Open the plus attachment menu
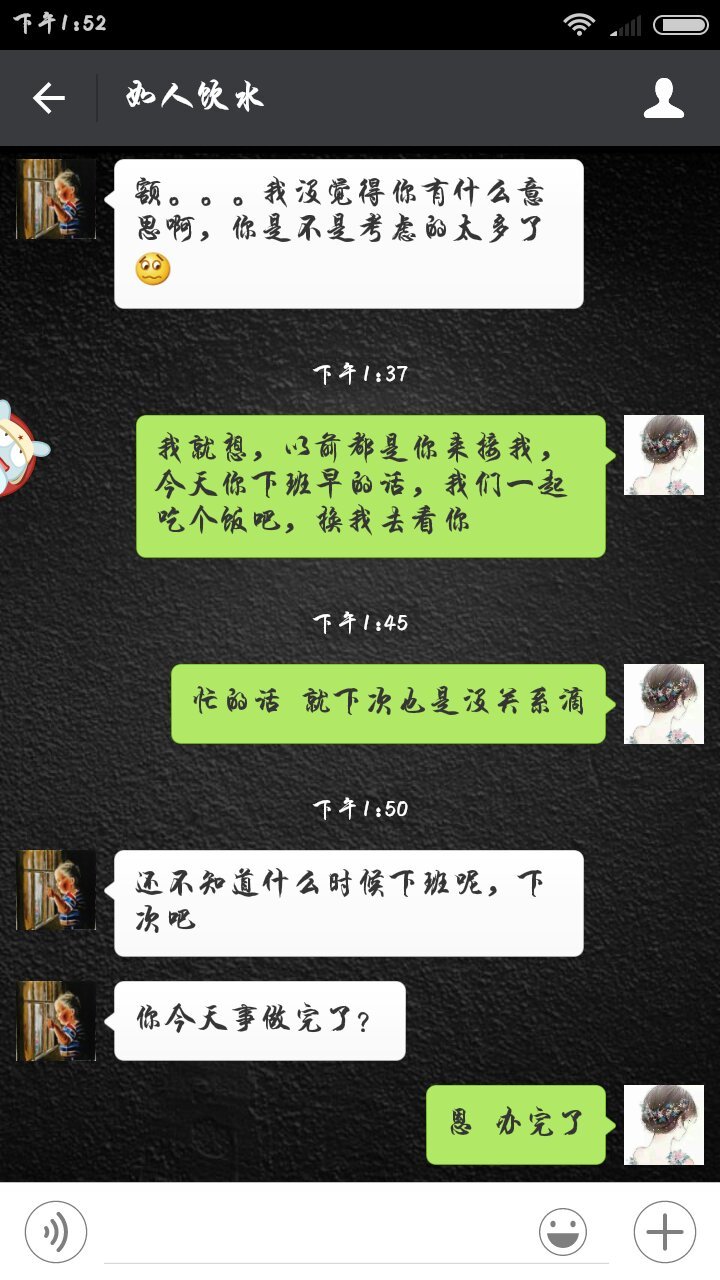 pos(664,1232)
